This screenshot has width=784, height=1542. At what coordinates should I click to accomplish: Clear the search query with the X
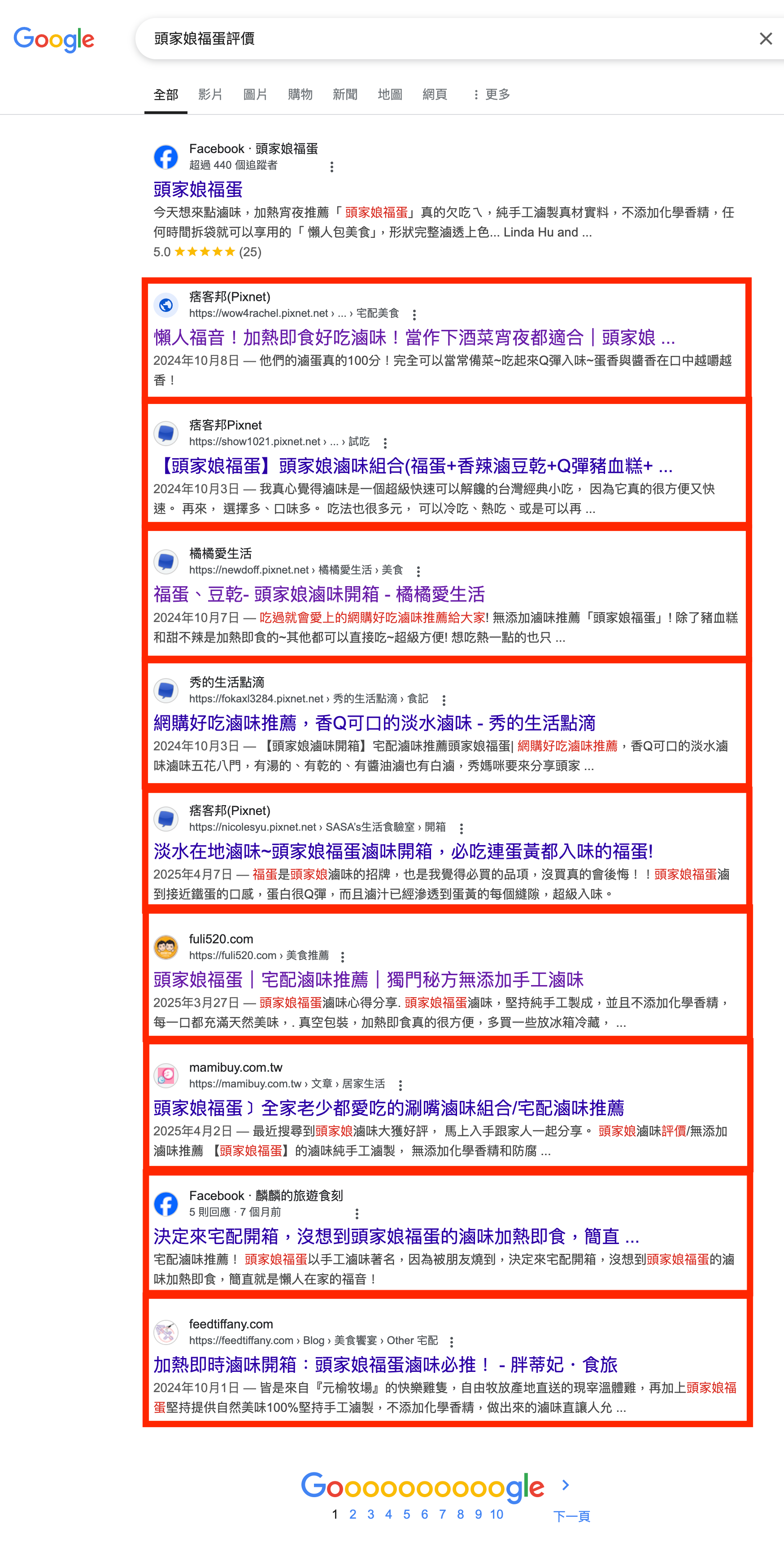point(766,39)
